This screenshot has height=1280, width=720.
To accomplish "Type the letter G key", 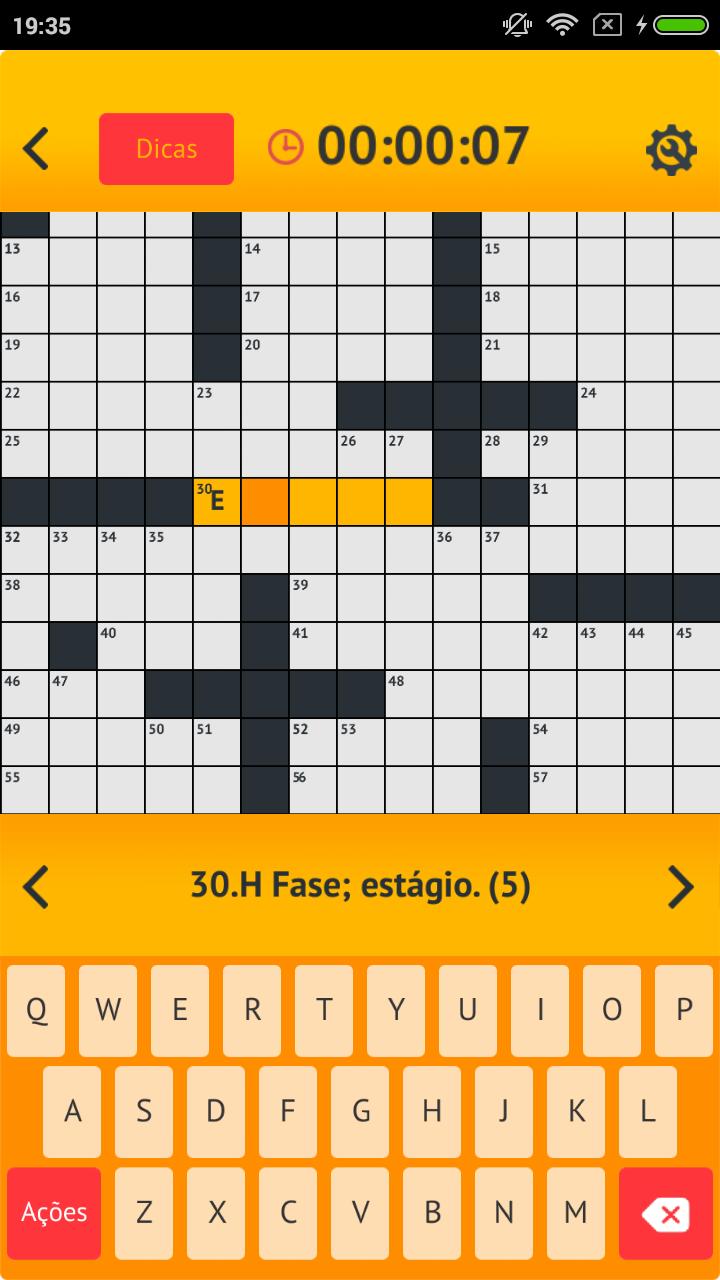I will [x=360, y=1112].
